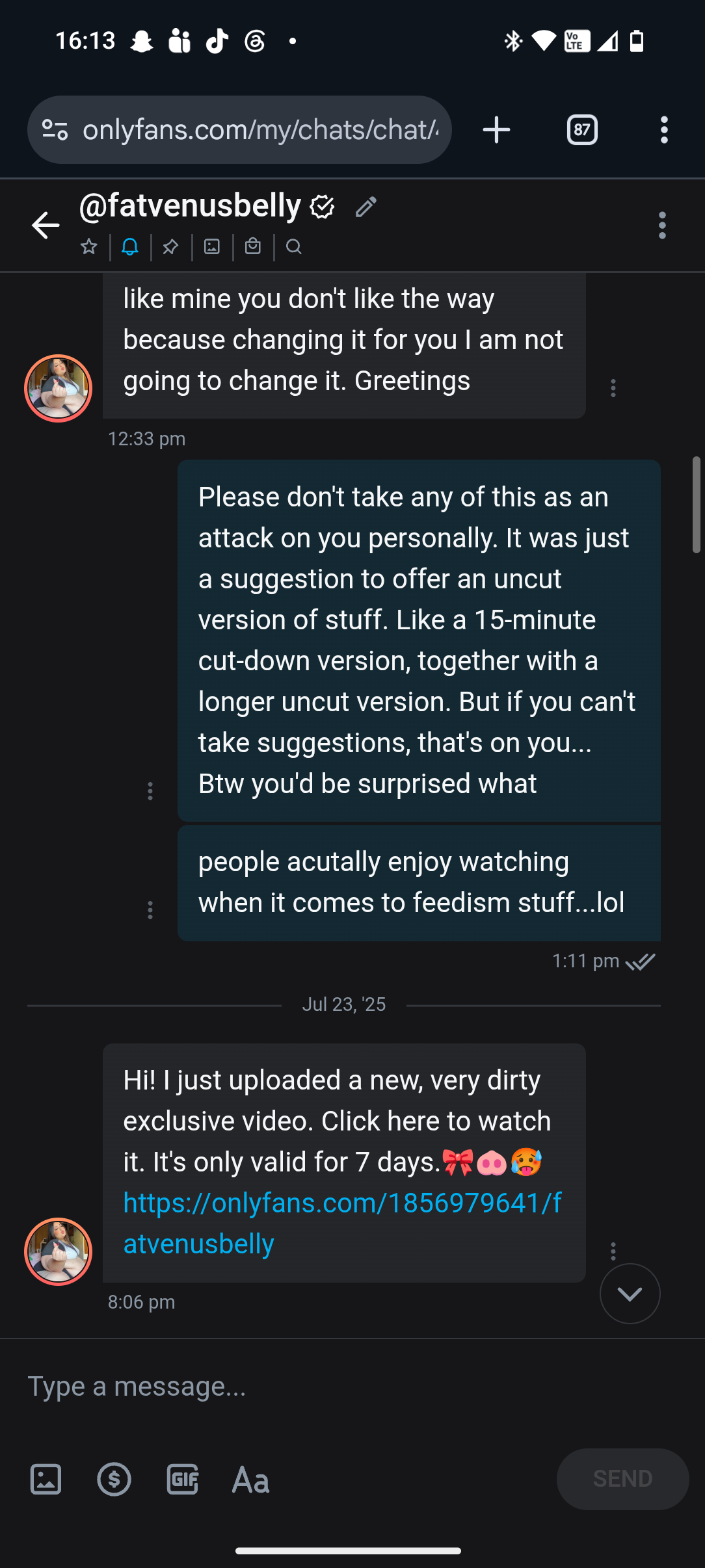Go back to the chats list

46,226
